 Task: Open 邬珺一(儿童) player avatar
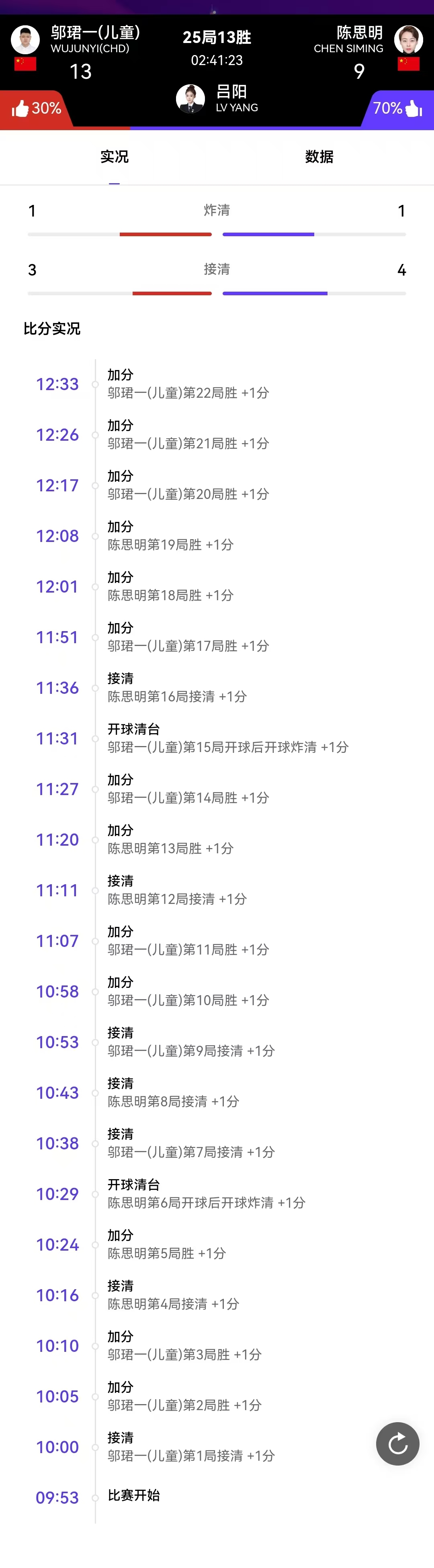[x=26, y=40]
